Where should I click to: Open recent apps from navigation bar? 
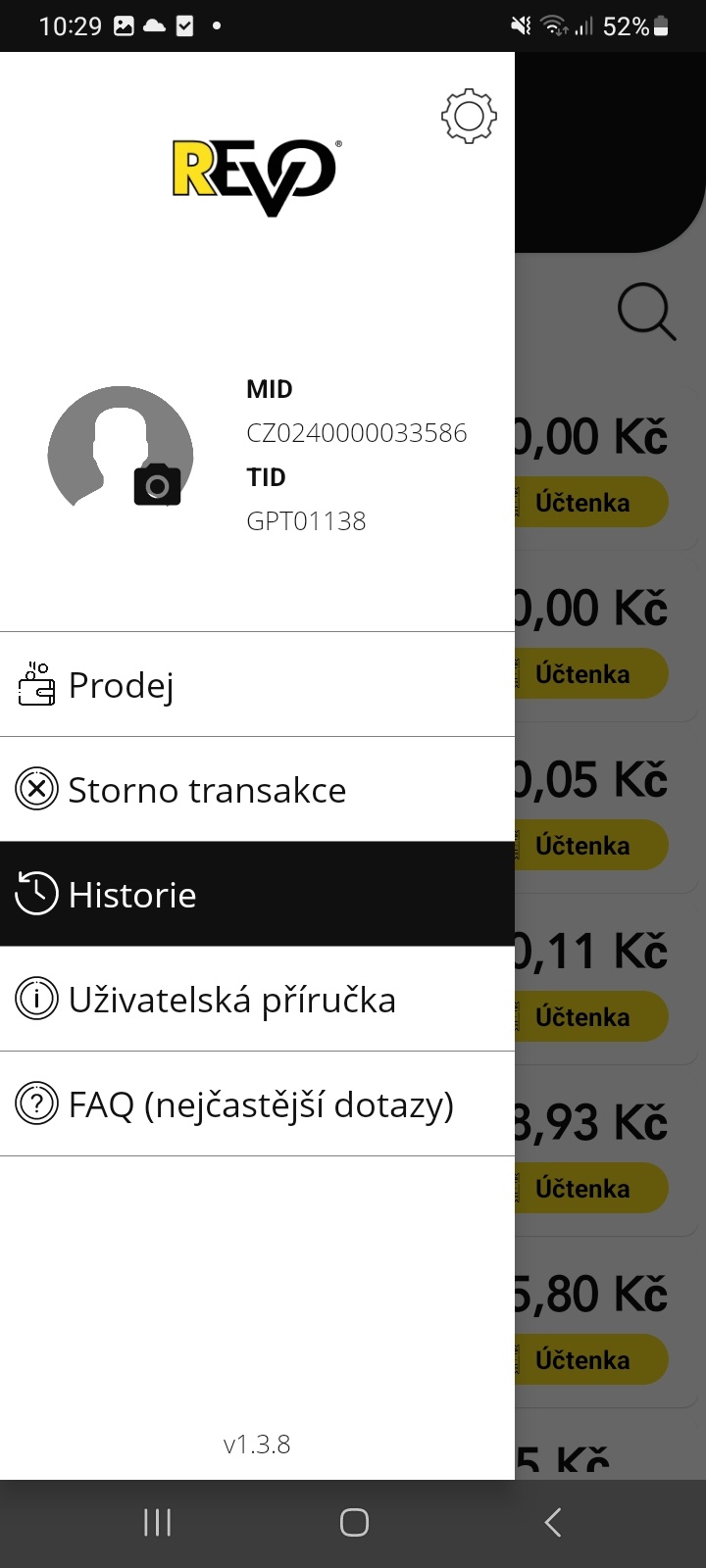point(157,1522)
